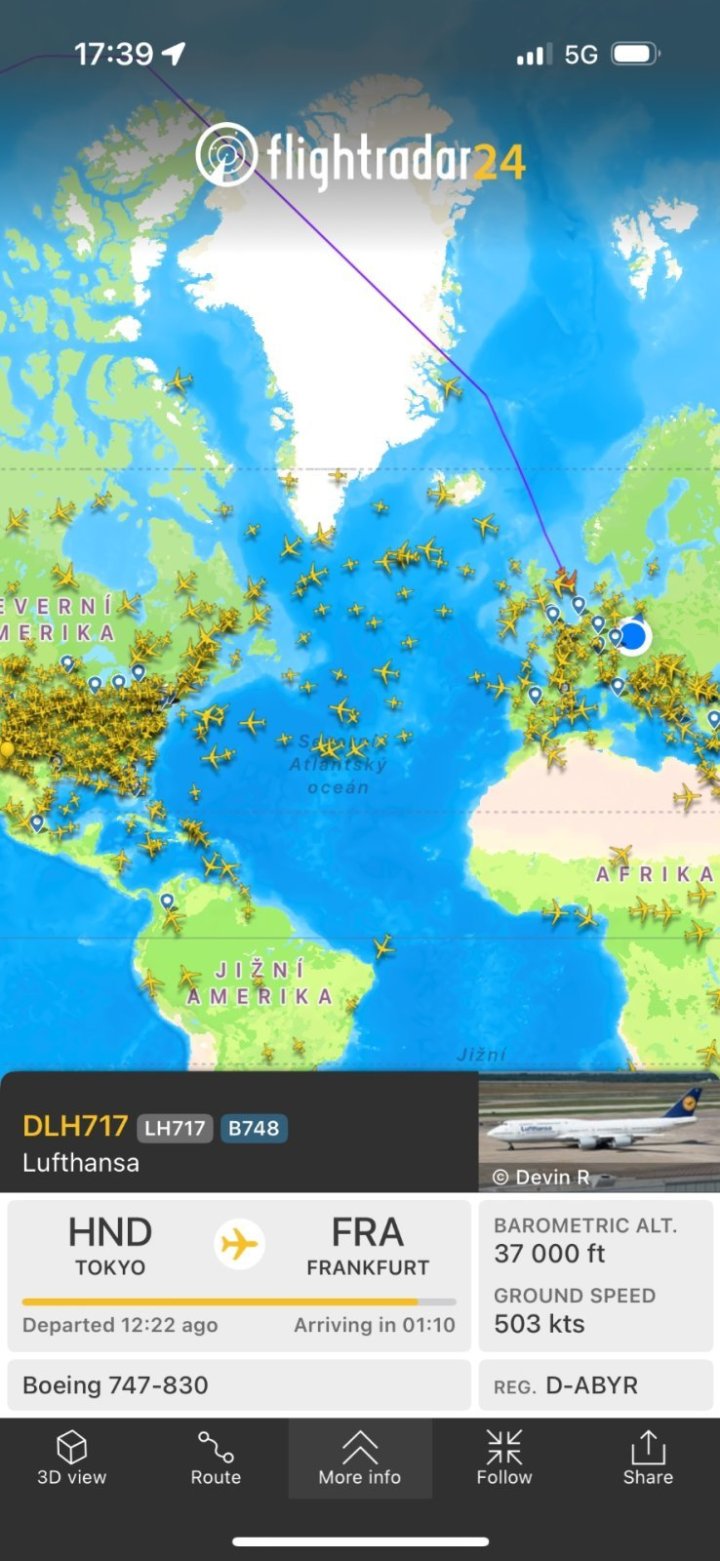Show the Route for flight LH717
Viewport: 720px width, 1561px height.
tap(215, 1458)
